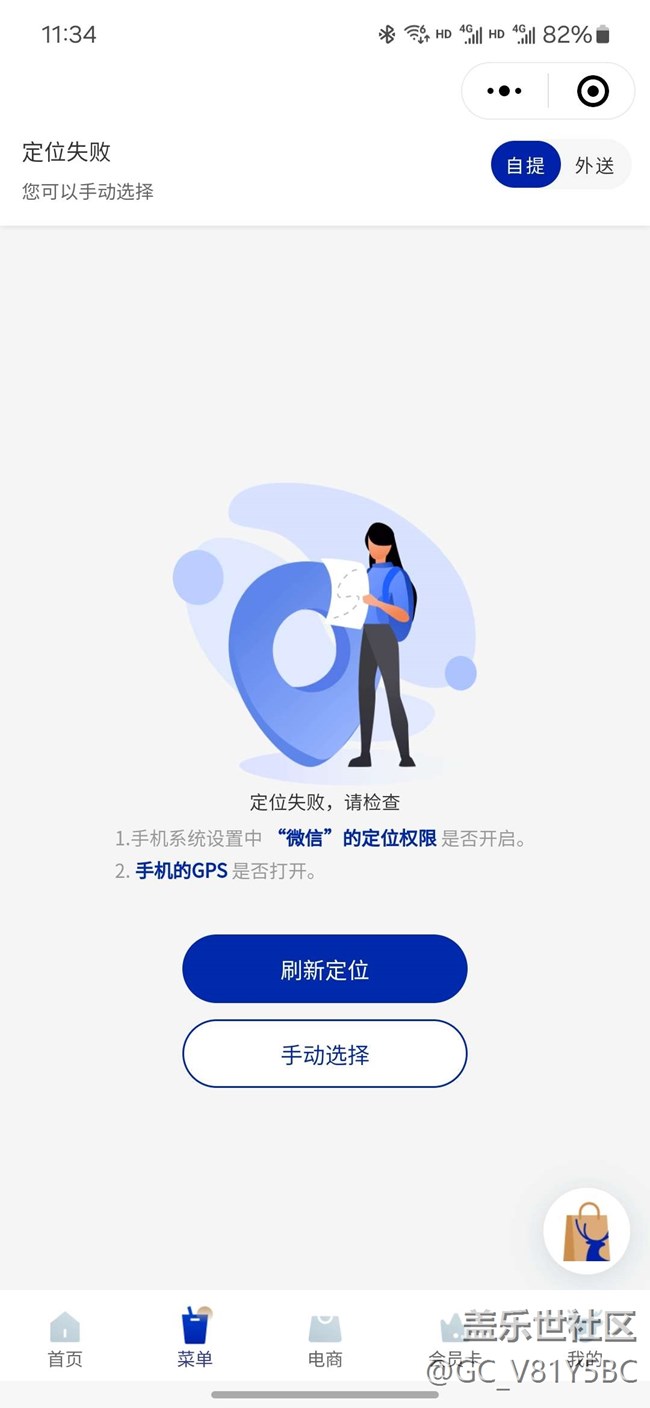Go to the 首页 home tab
Viewport: 650px width, 1408px height.
tap(65, 1338)
